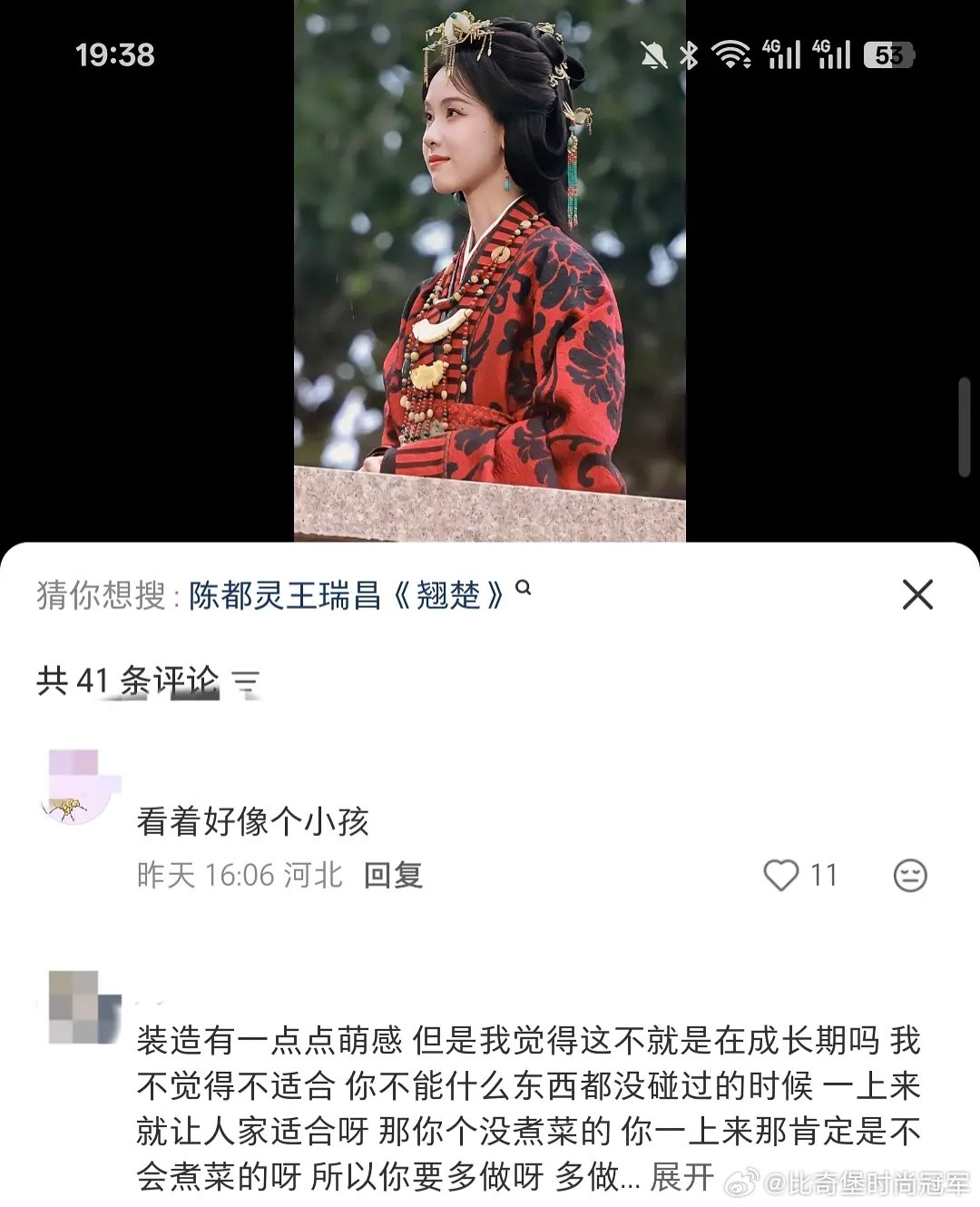Close the comments panel with the X
The width and height of the screenshot is (980, 1207).
[919, 595]
